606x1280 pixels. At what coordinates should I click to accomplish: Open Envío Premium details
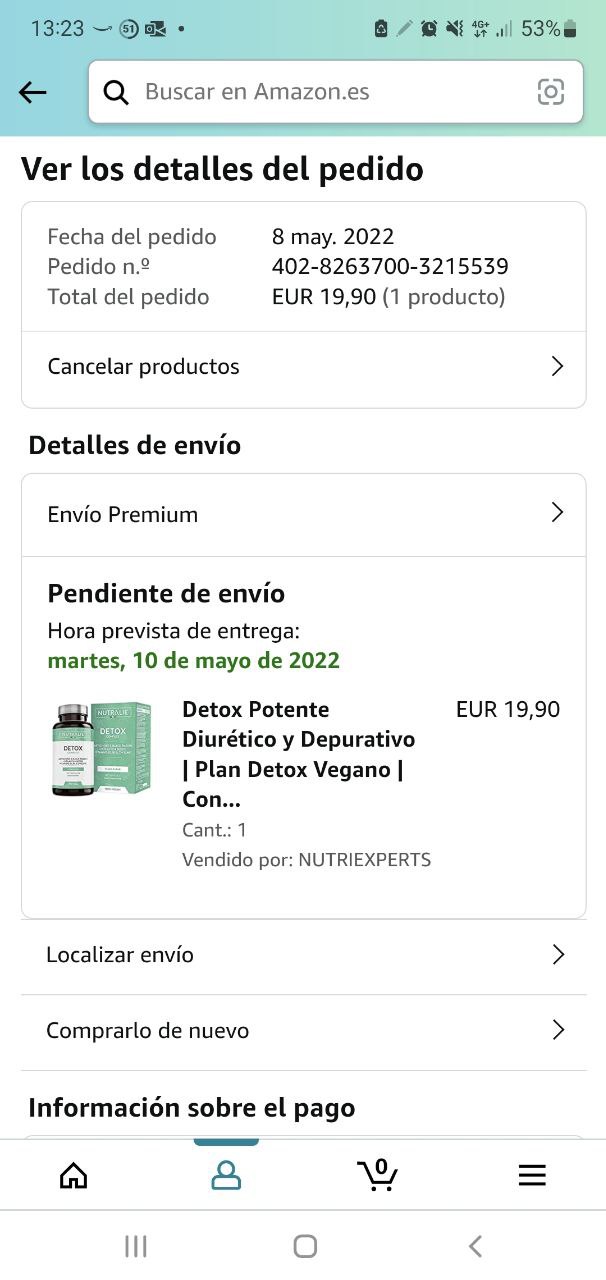pos(303,515)
